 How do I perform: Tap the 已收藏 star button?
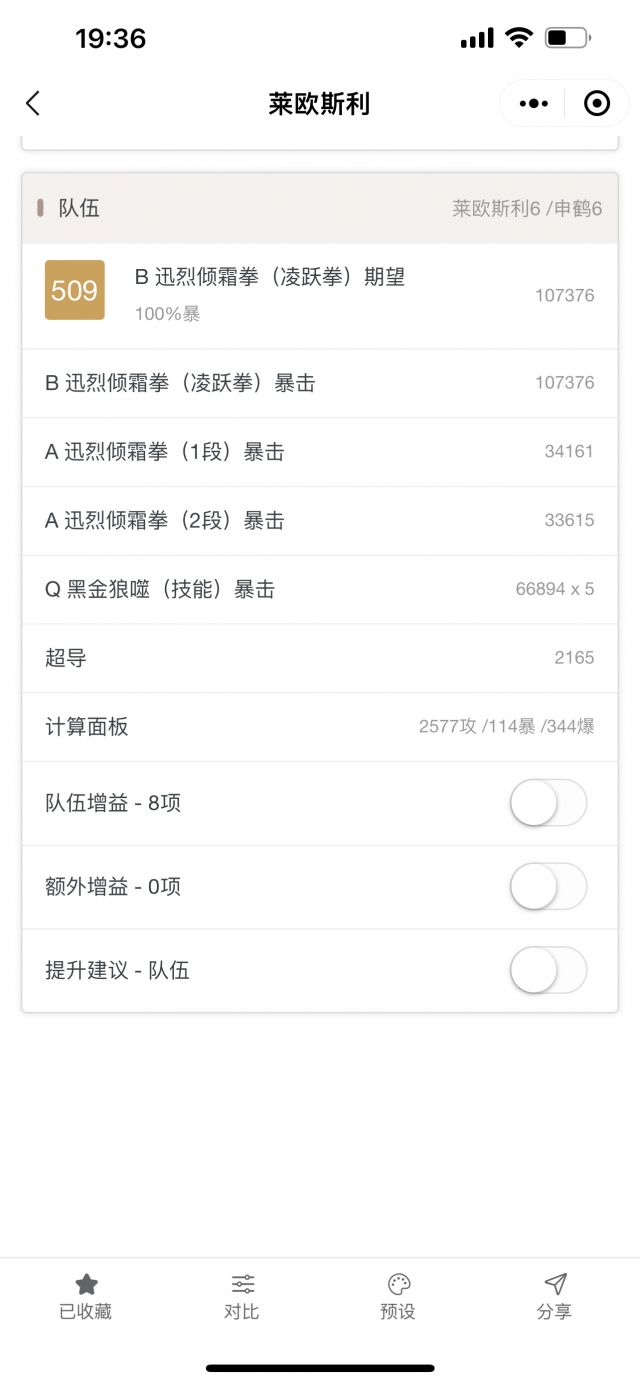coord(86,1296)
